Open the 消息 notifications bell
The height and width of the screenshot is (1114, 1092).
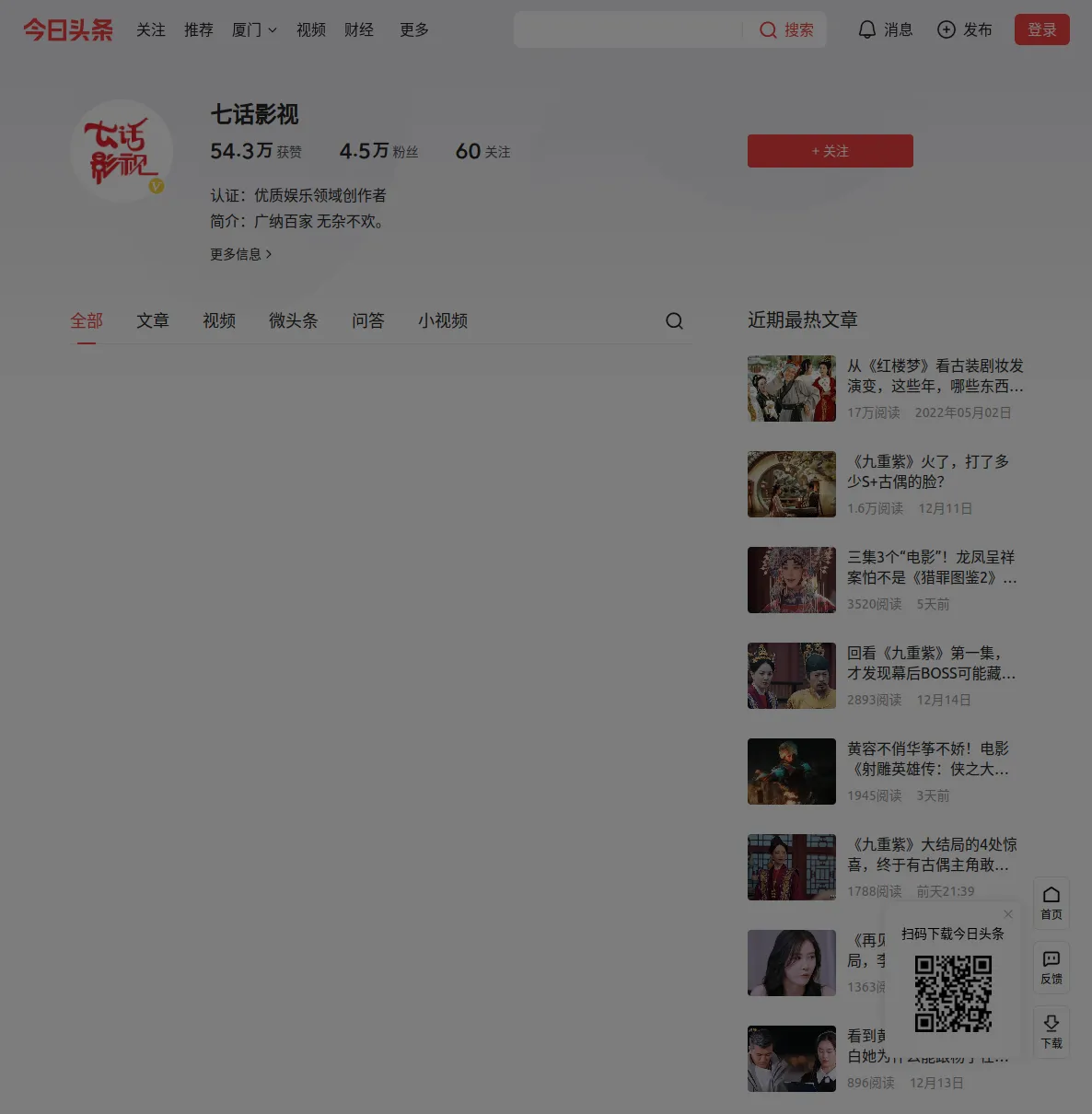(885, 29)
